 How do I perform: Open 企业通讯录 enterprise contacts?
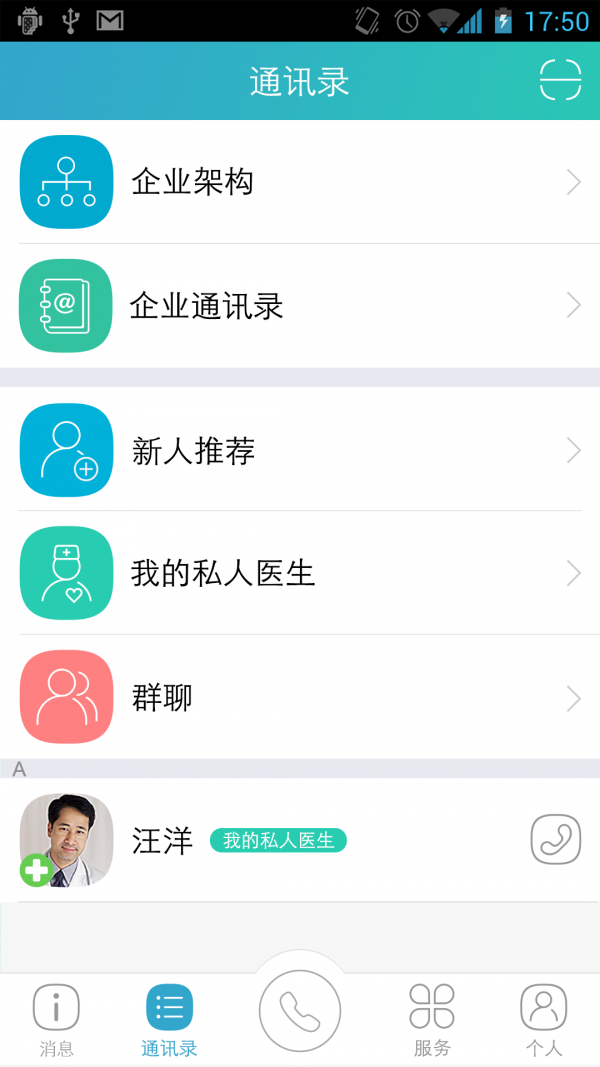pyautogui.click(x=300, y=306)
